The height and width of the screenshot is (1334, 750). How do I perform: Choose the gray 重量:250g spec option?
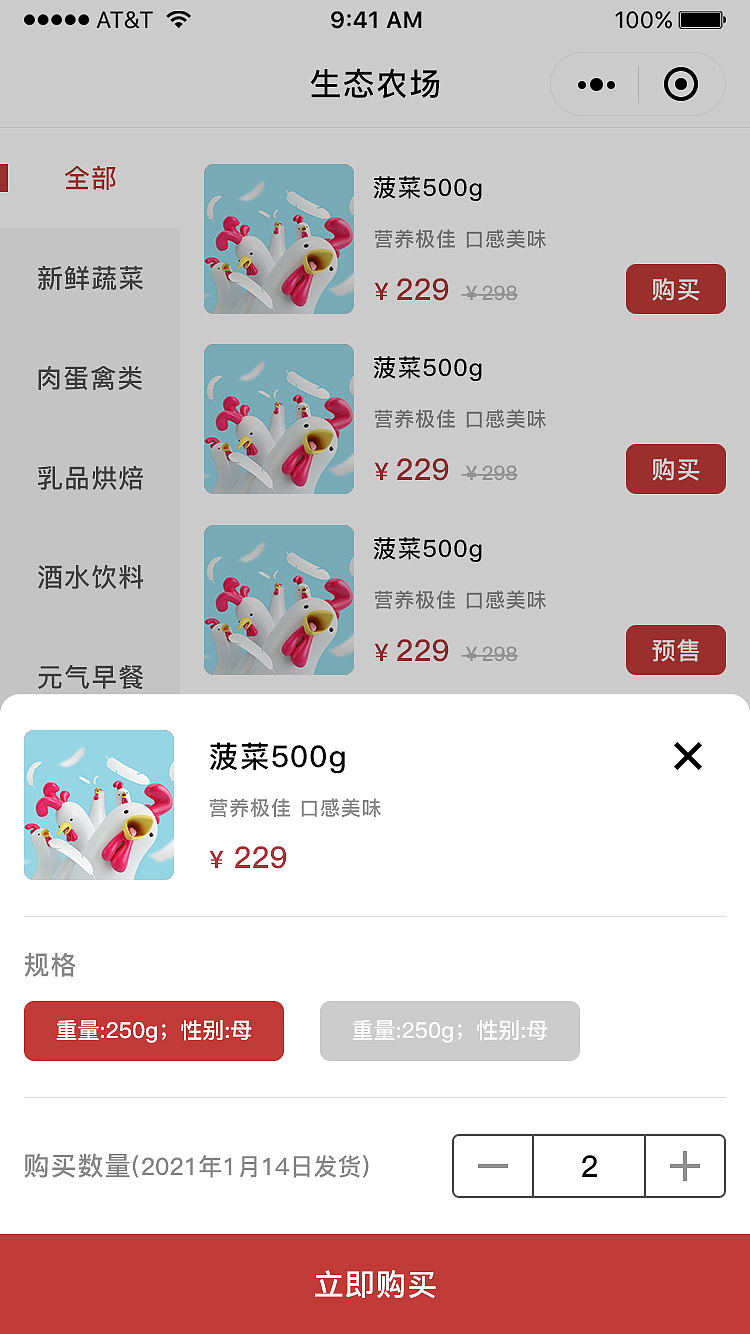(450, 1030)
